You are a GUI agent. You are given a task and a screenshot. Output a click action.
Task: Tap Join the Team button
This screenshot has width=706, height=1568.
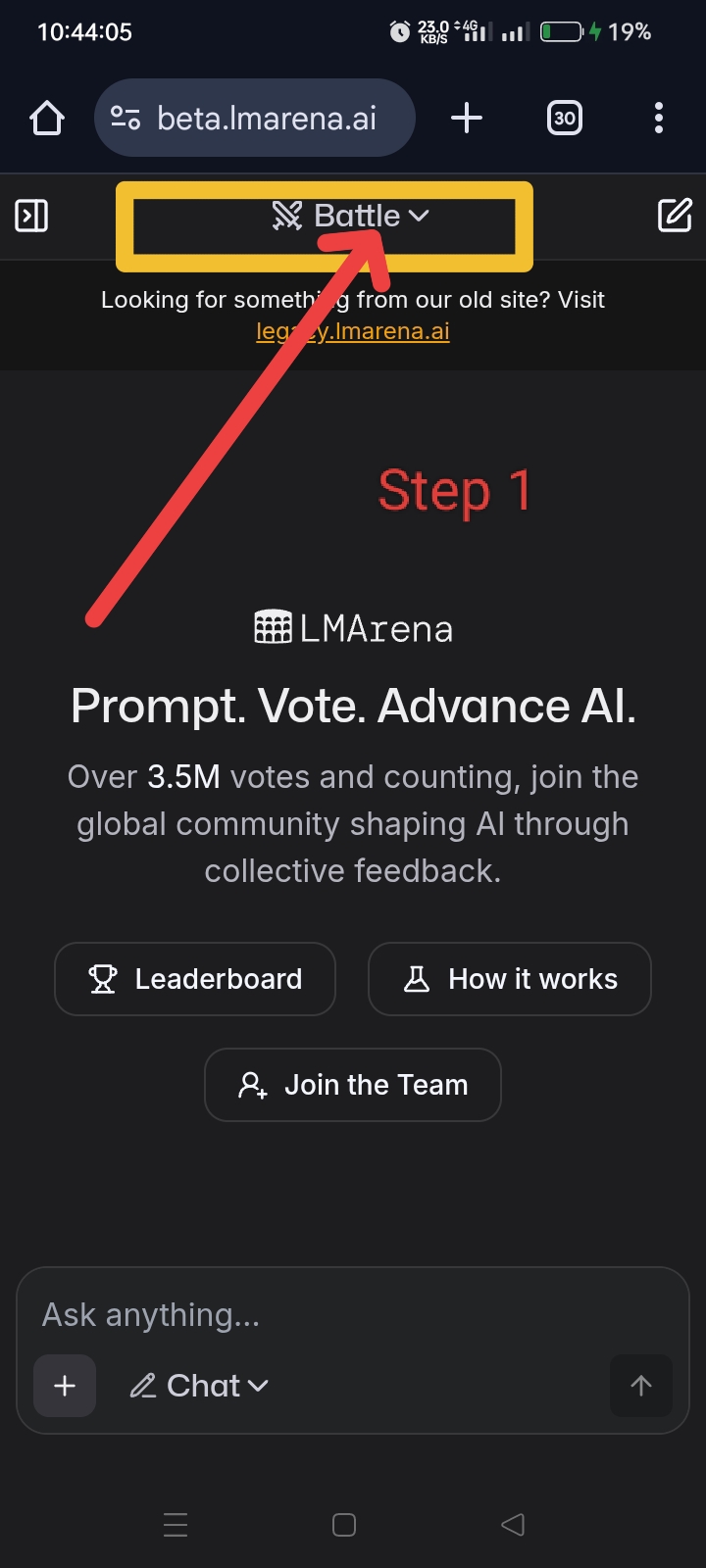pos(353,1085)
